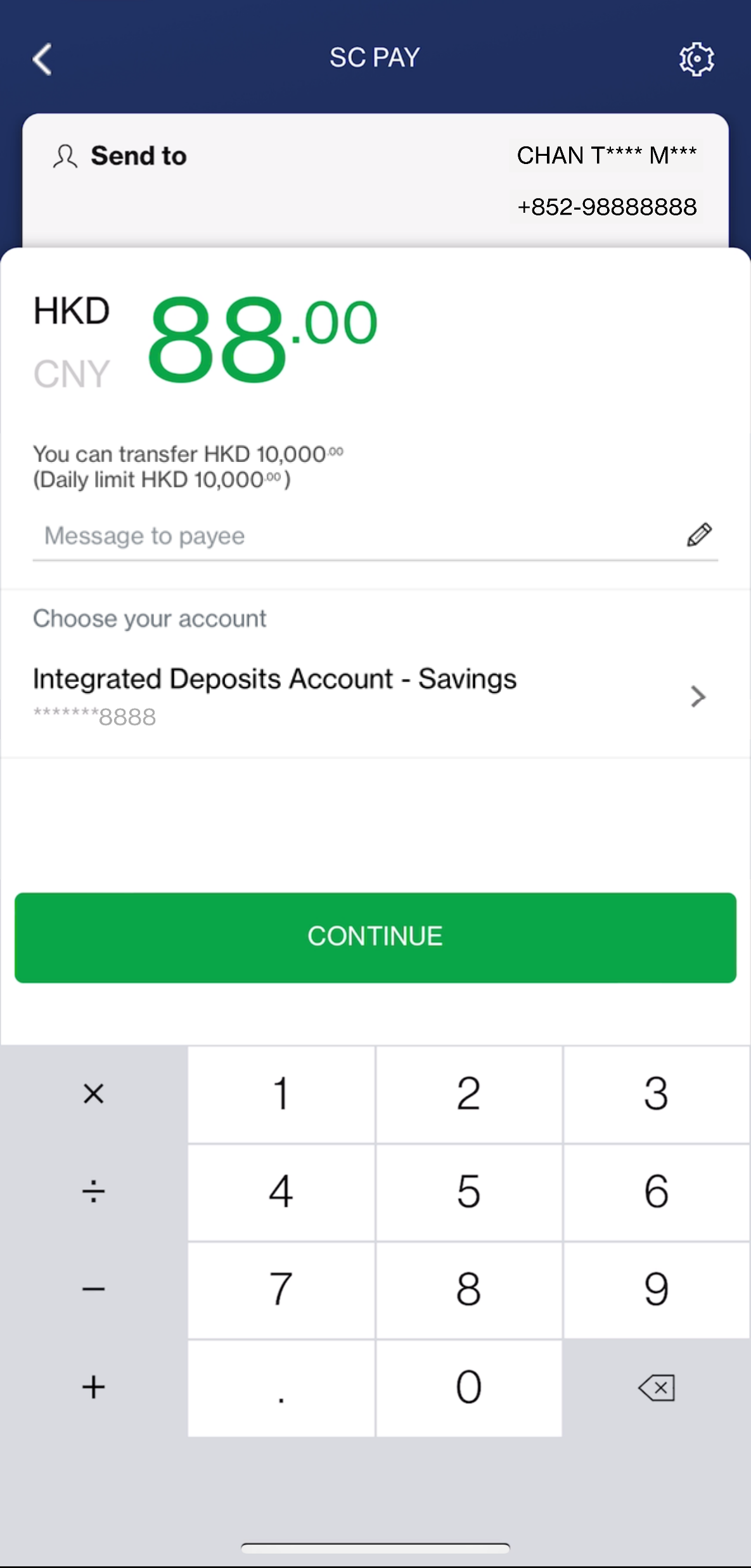Select HKD as the transfer currency
The height and width of the screenshot is (1568, 751).
[71, 310]
